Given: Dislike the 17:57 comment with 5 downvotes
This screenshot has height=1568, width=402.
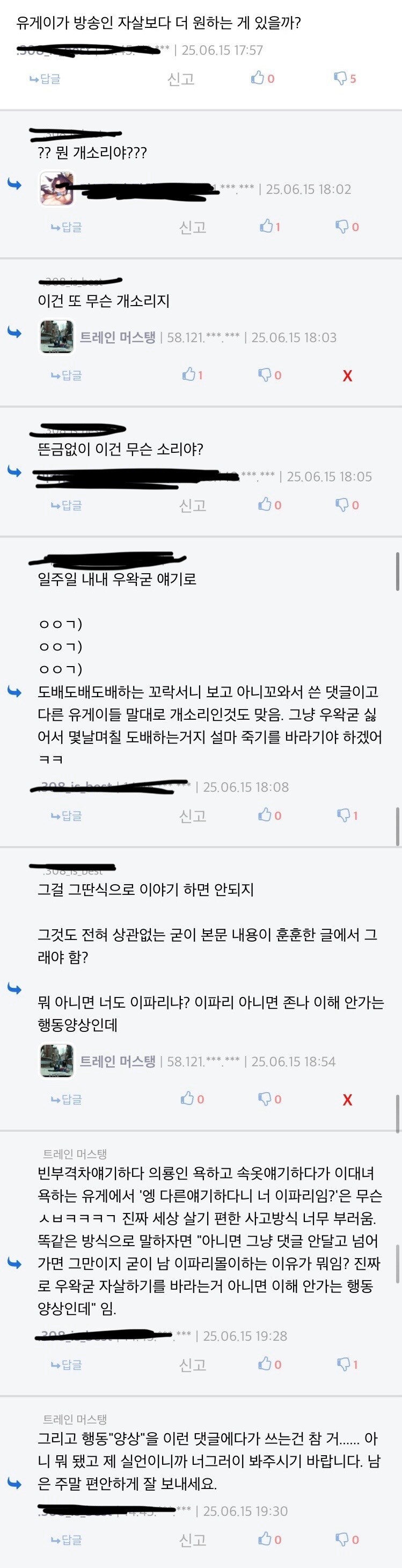Looking at the screenshot, I should (x=345, y=78).
